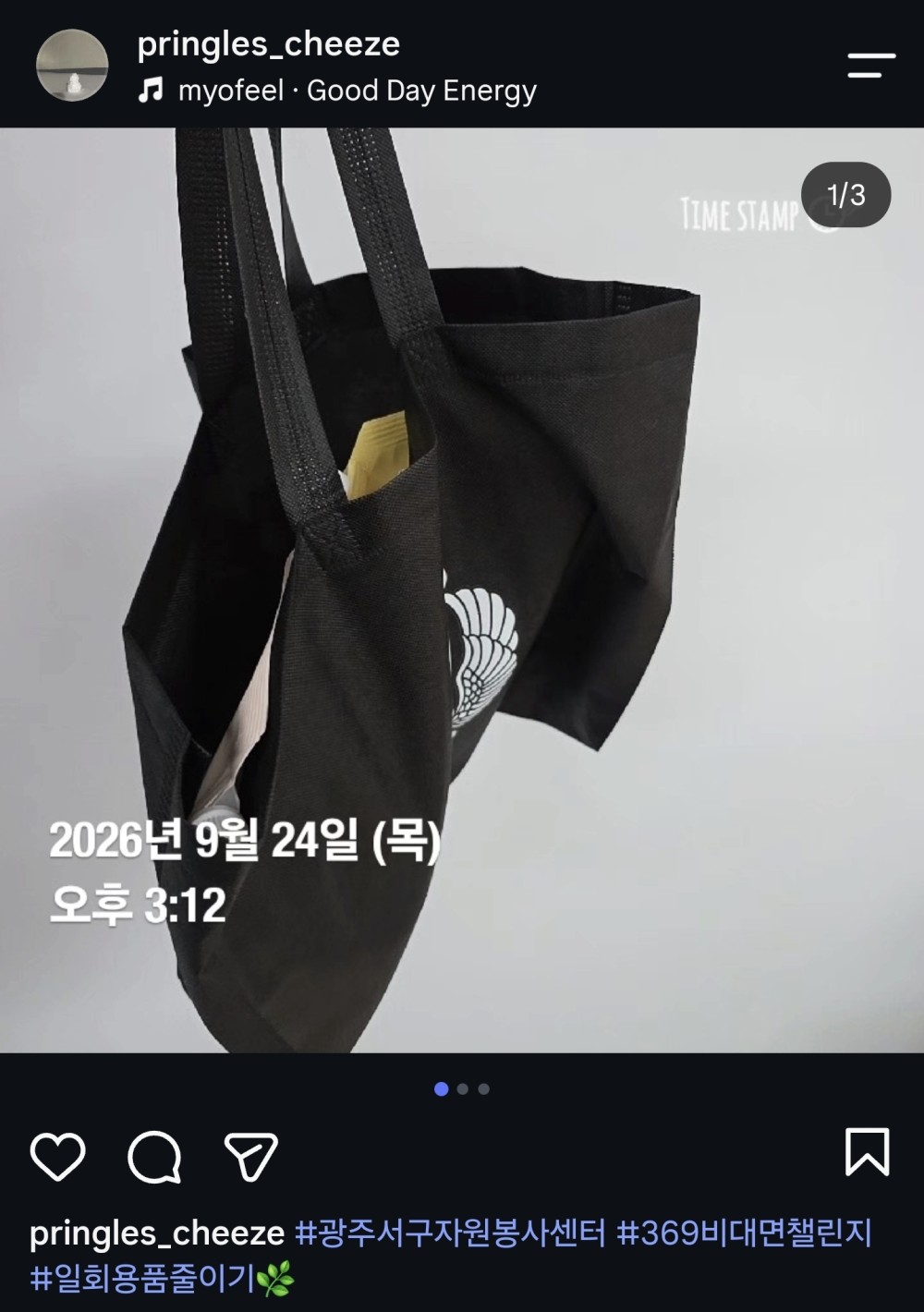Bookmark this post
Image resolution: width=924 pixels, height=1312 pixels.
pos(867,1152)
